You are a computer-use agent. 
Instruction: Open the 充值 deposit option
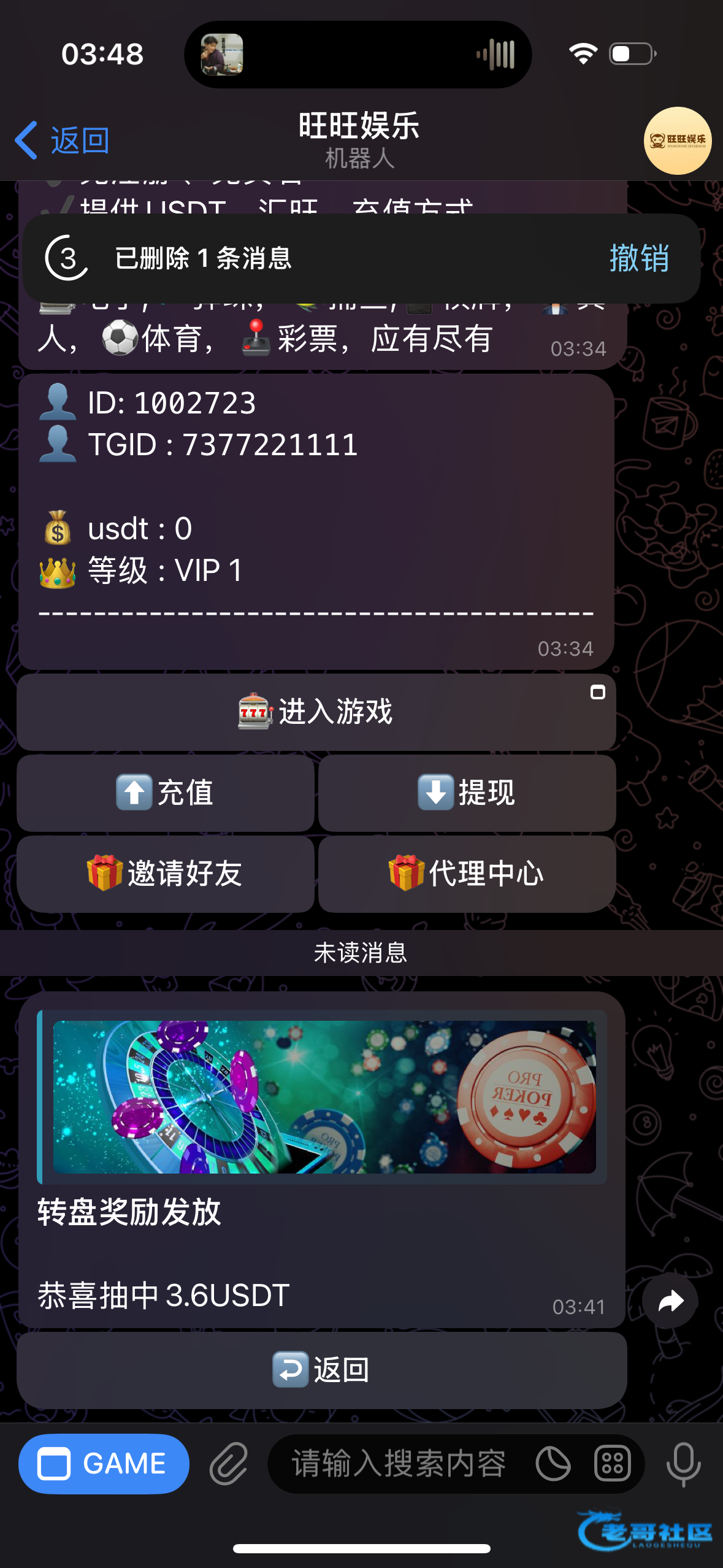point(166,793)
